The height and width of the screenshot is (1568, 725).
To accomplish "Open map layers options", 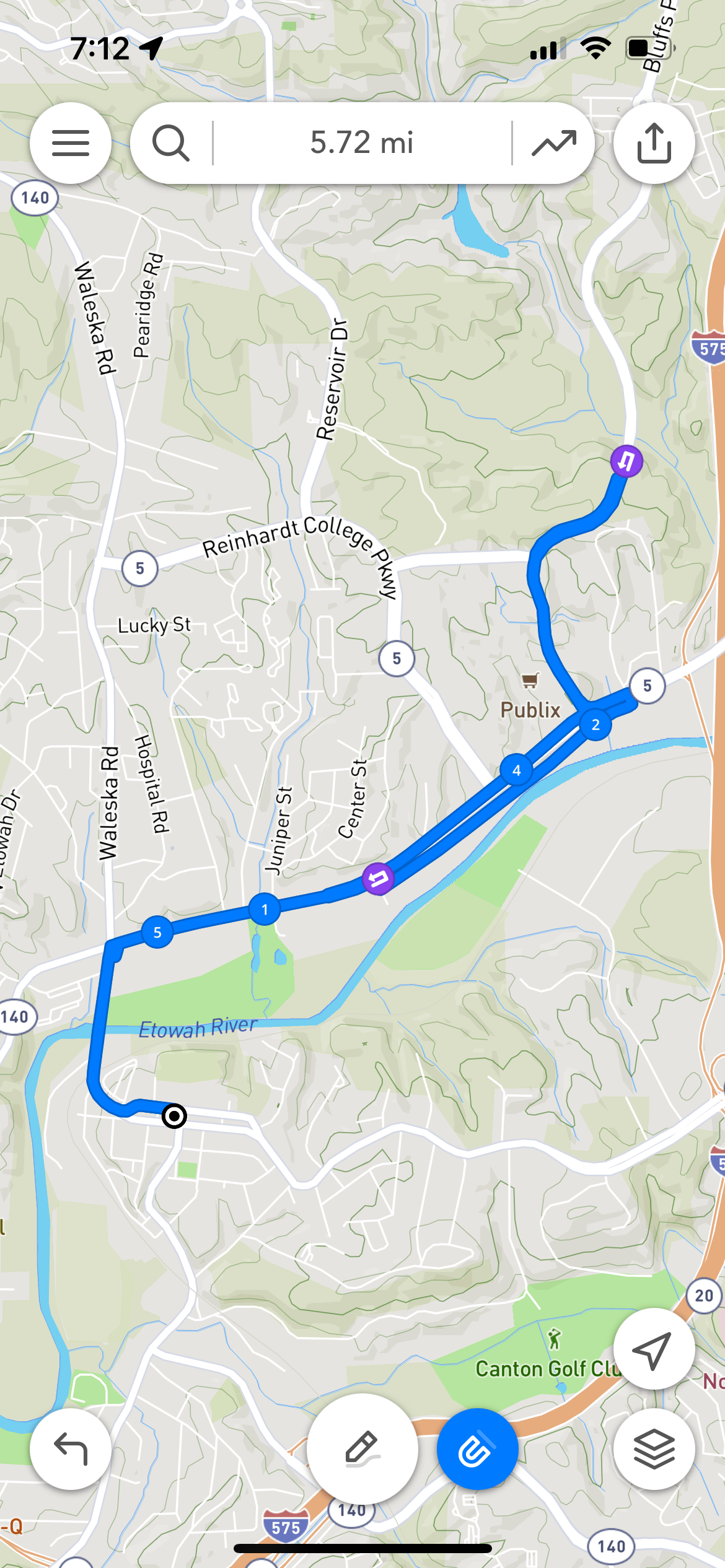I will click(x=654, y=1448).
